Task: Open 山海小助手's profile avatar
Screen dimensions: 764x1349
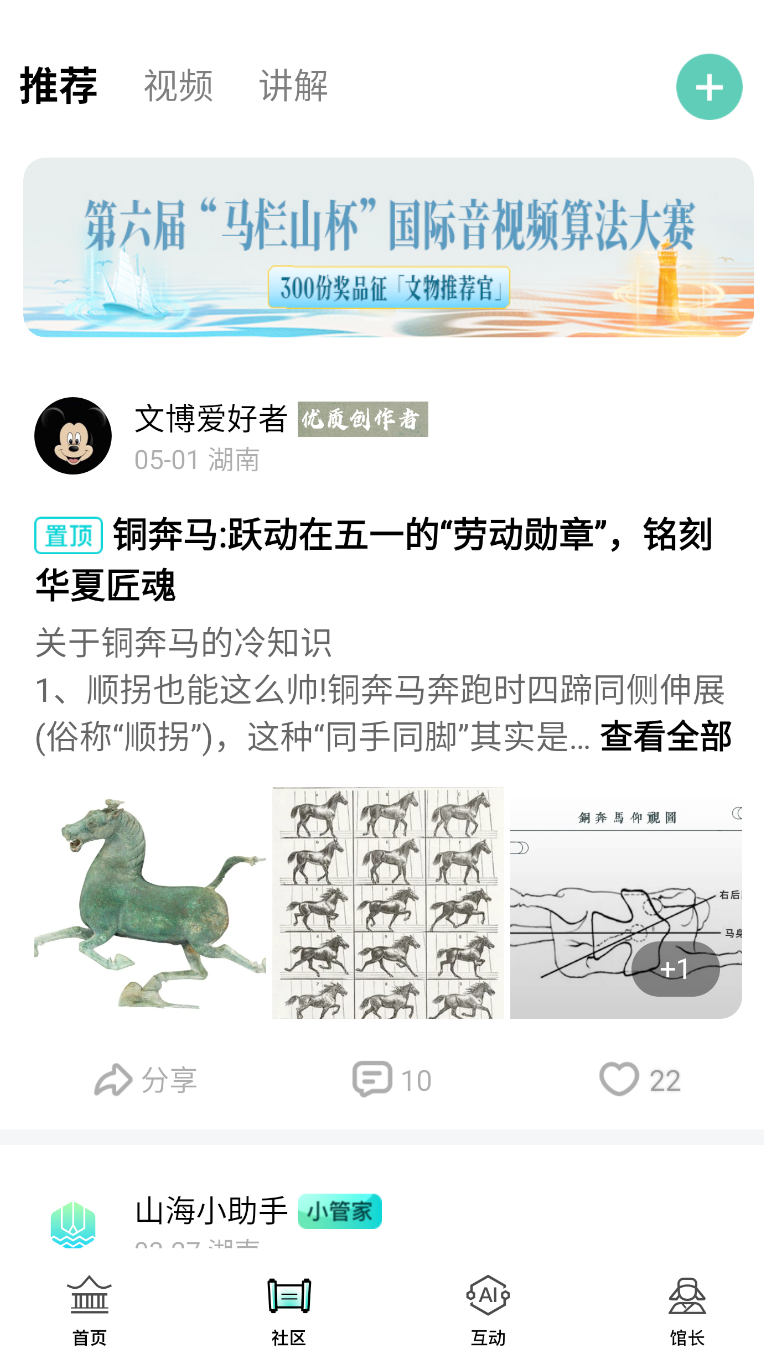Action: pyautogui.click(x=73, y=1224)
